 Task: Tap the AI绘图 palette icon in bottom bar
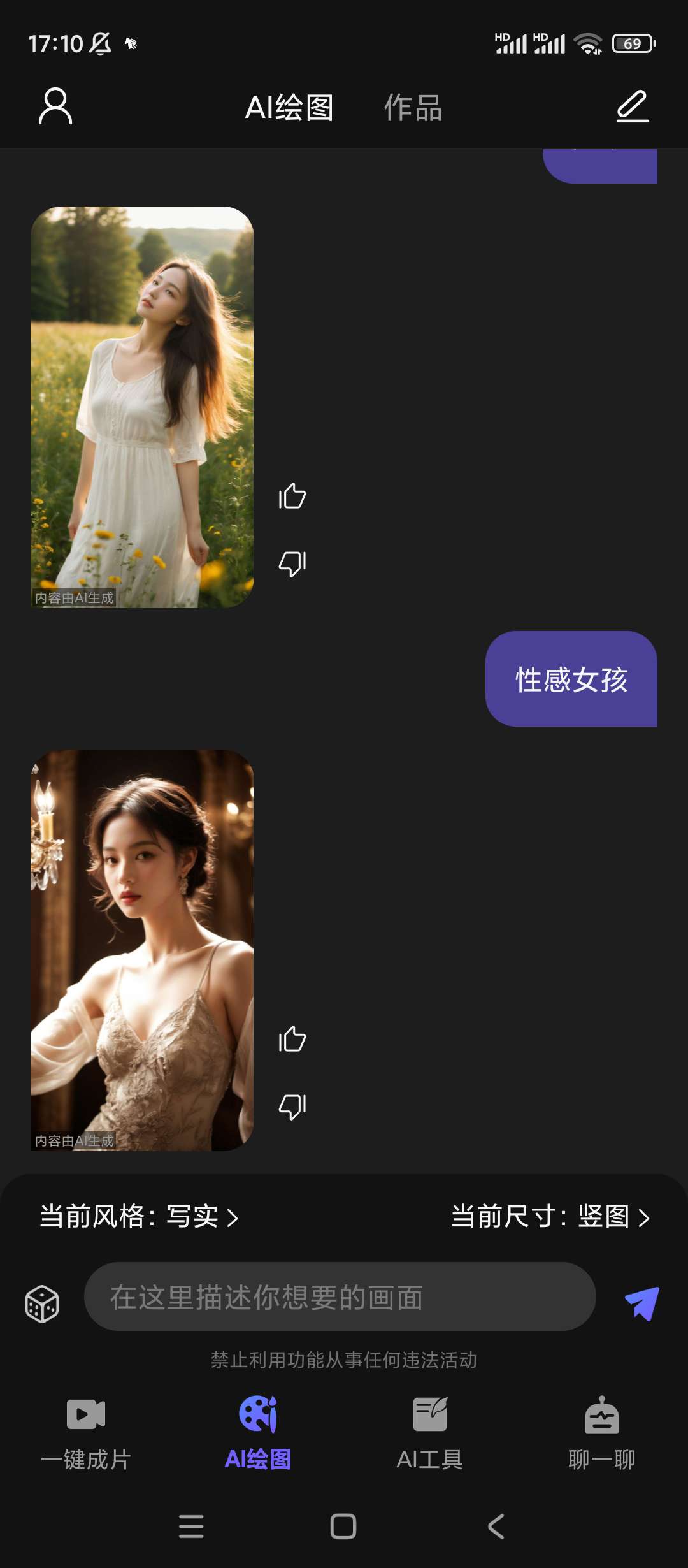(x=257, y=1421)
